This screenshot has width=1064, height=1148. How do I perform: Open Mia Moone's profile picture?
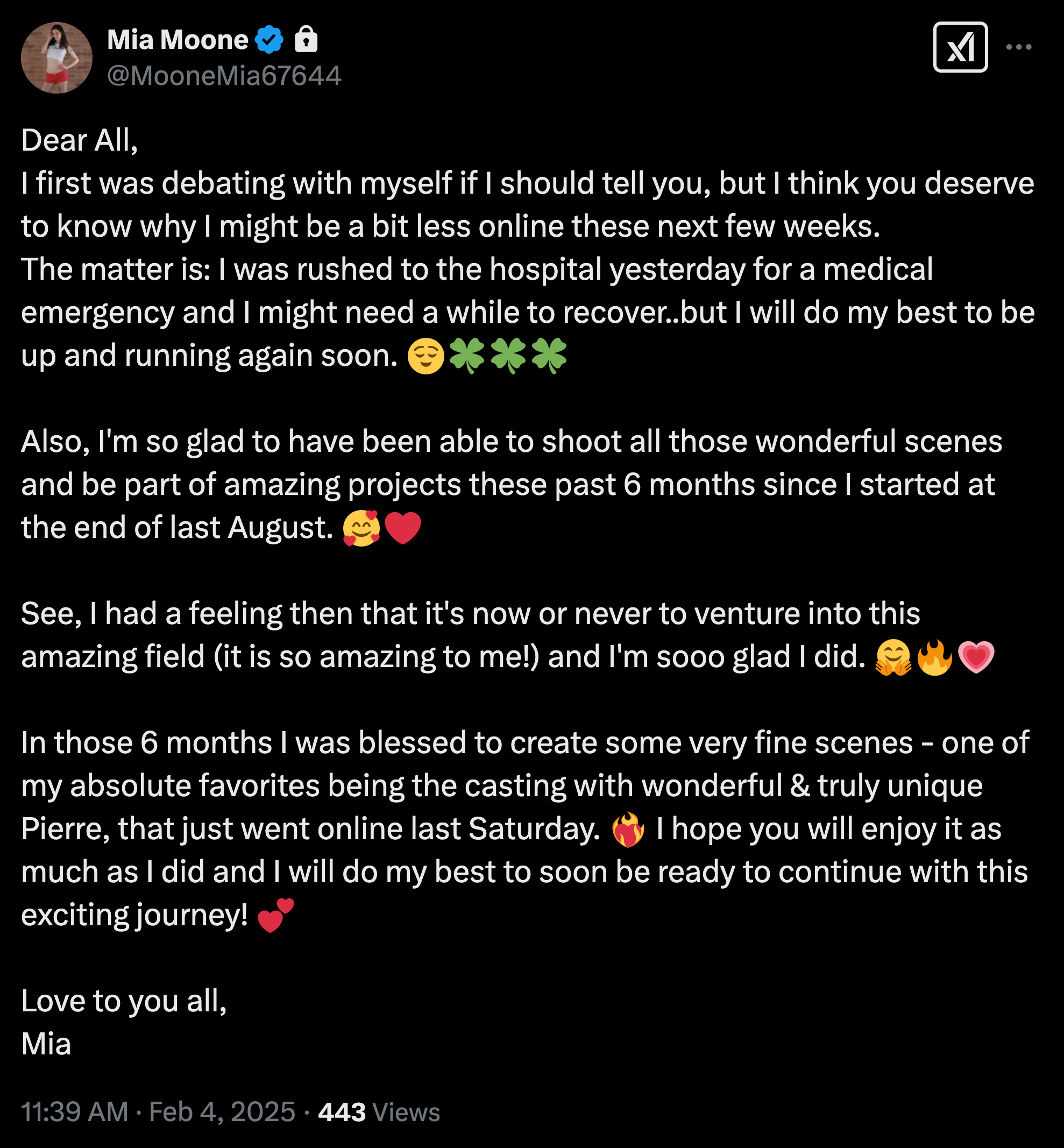pos(56,58)
